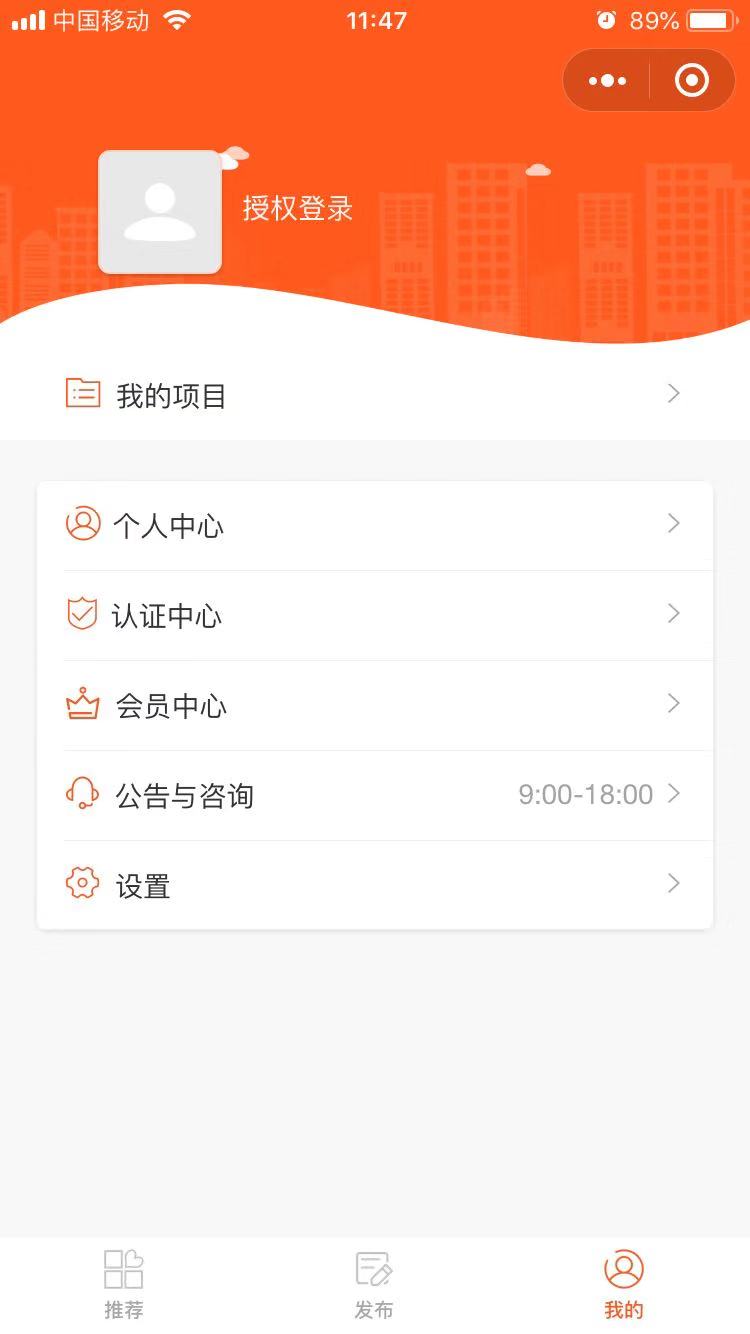Select the 我的 tab

[x=624, y=1285]
